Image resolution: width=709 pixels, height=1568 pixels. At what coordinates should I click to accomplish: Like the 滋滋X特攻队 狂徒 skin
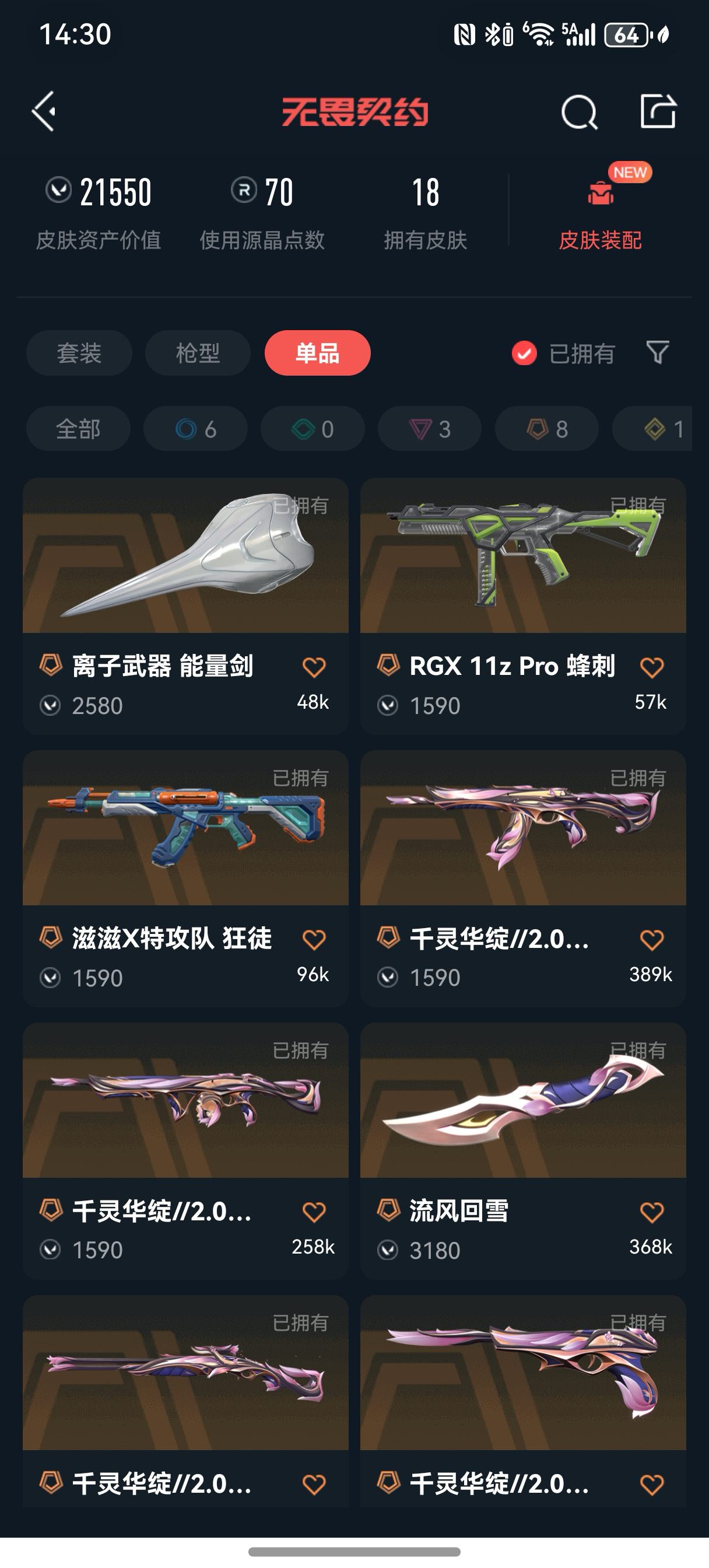click(314, 939)
